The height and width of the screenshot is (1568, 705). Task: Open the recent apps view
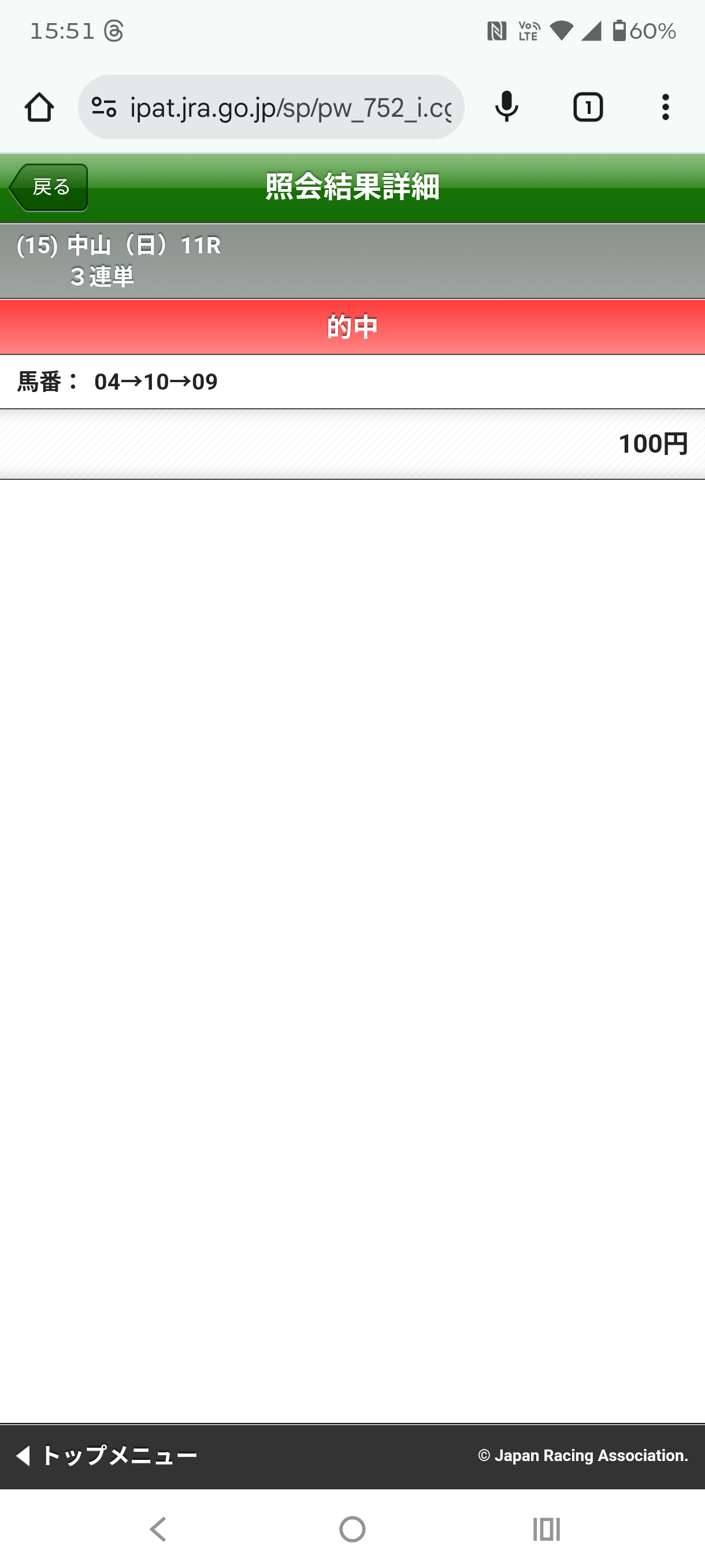click(546, 1529)
